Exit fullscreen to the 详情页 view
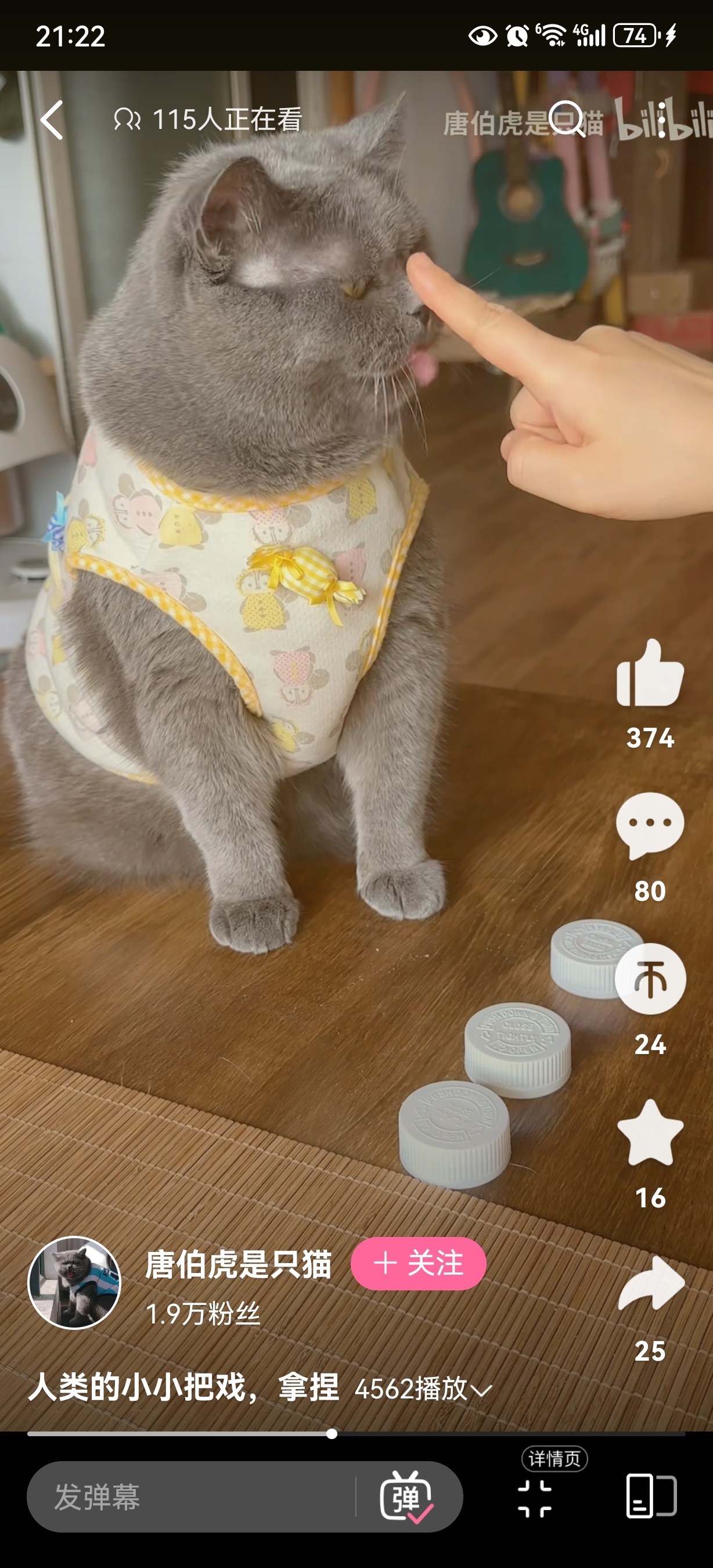Screen dimensions: 713x1568 tap(535, 1498)
